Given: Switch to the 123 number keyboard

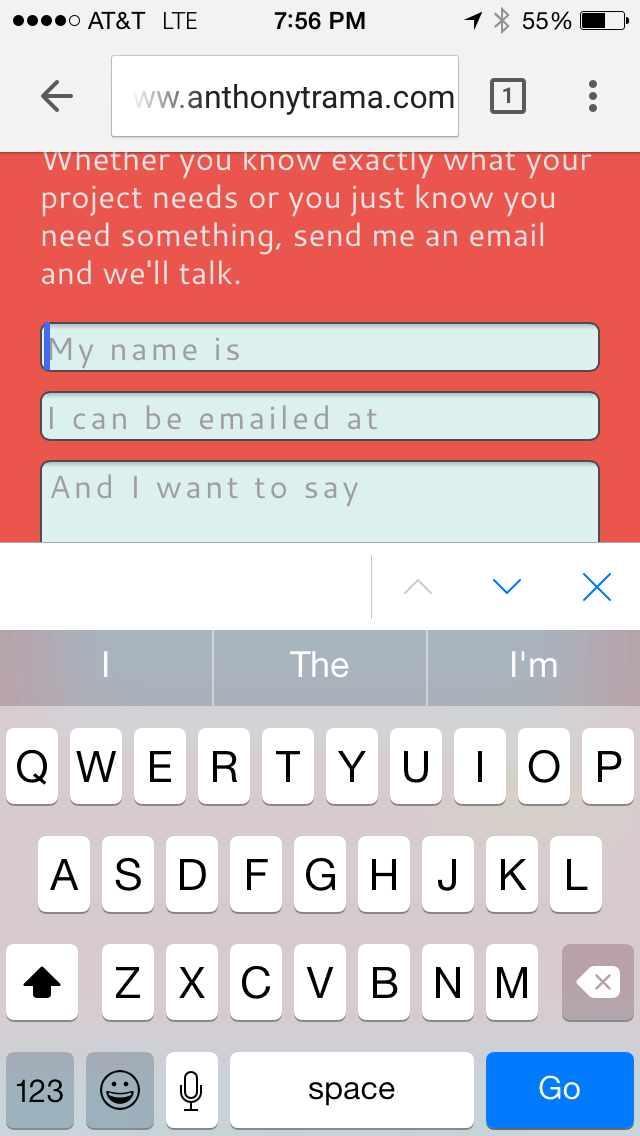Looking at the screenshot, I should [40, 1090].
